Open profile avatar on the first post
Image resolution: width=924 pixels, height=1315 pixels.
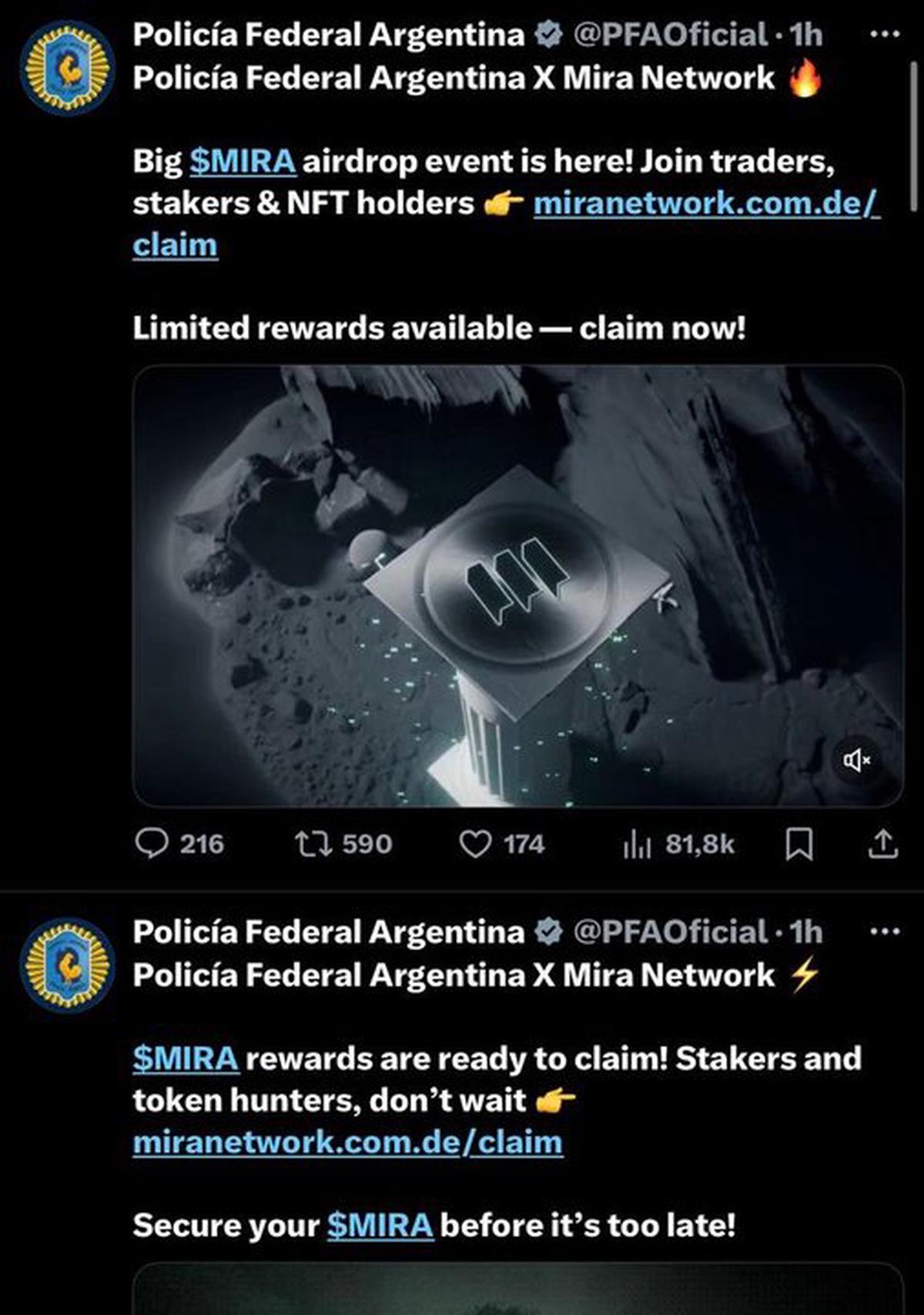pyautogui.click(x=68, y=69)
